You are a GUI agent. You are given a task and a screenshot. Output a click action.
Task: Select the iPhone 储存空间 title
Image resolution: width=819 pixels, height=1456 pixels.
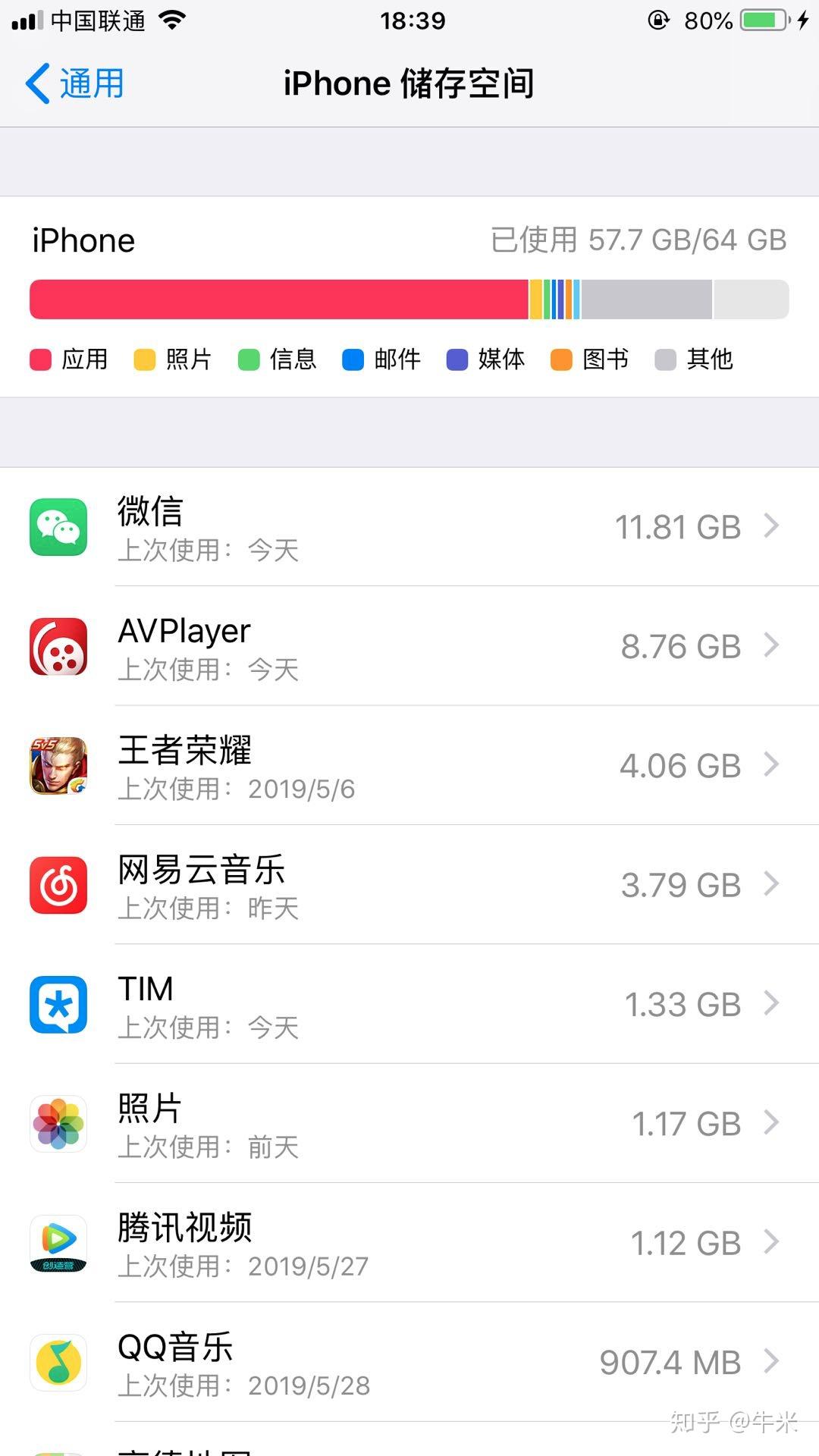(409, 83)
